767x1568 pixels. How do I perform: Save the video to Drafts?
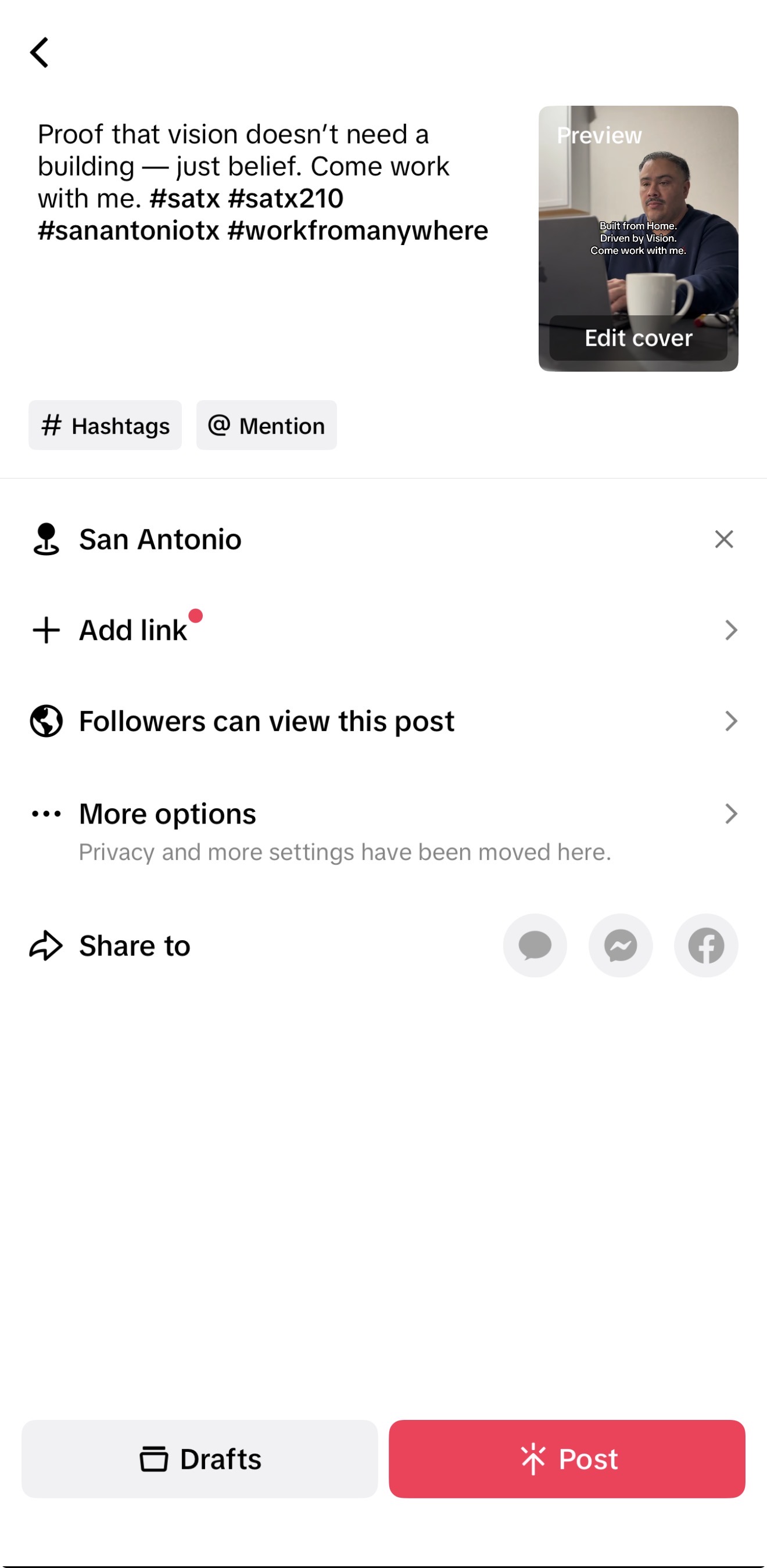click(200, 1459)
